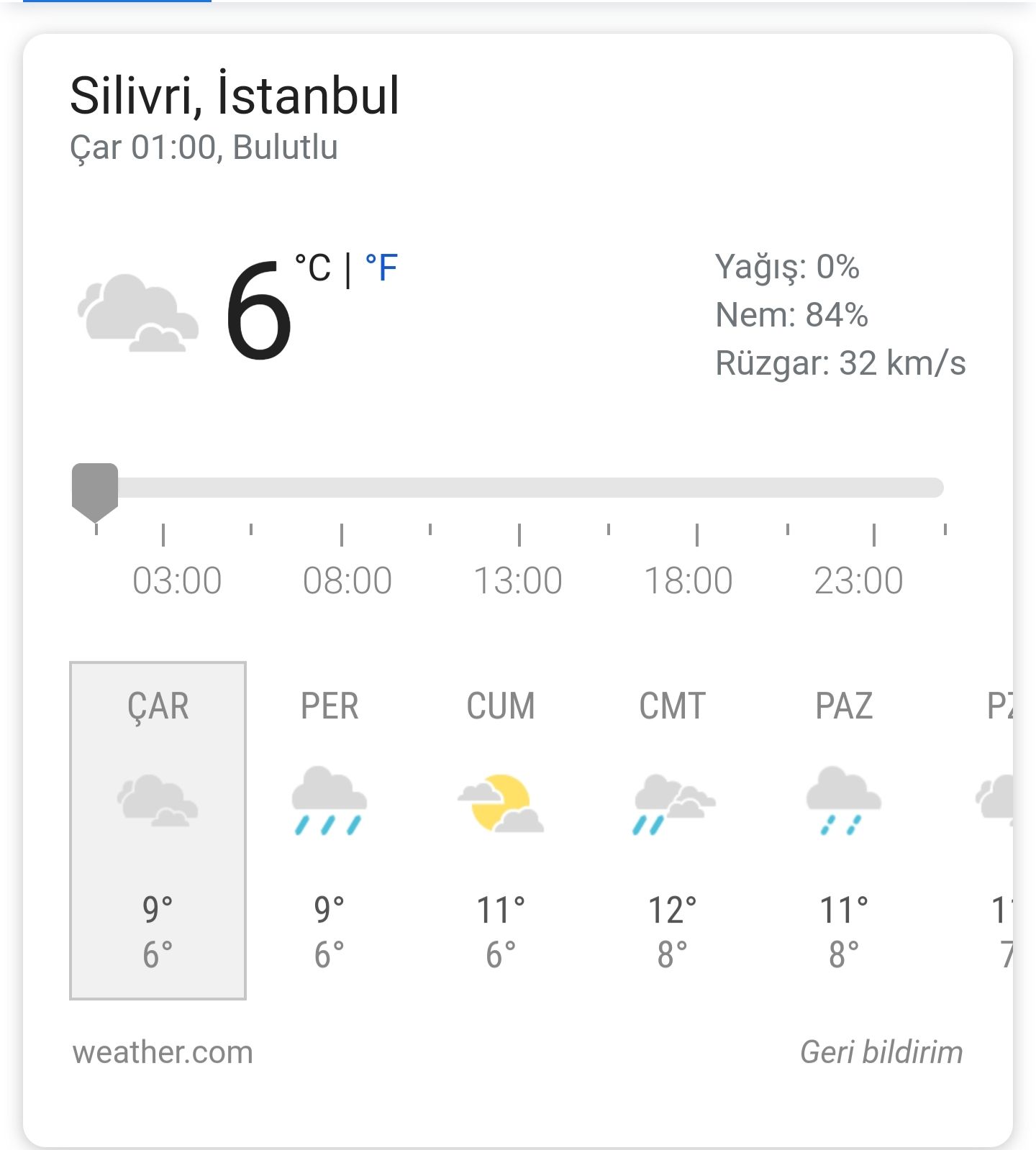The width and height of the screenshot is (1036, 1150).
Task: Open the weather.com source link
Action: pyautogui.click(x=163, y=1052)
